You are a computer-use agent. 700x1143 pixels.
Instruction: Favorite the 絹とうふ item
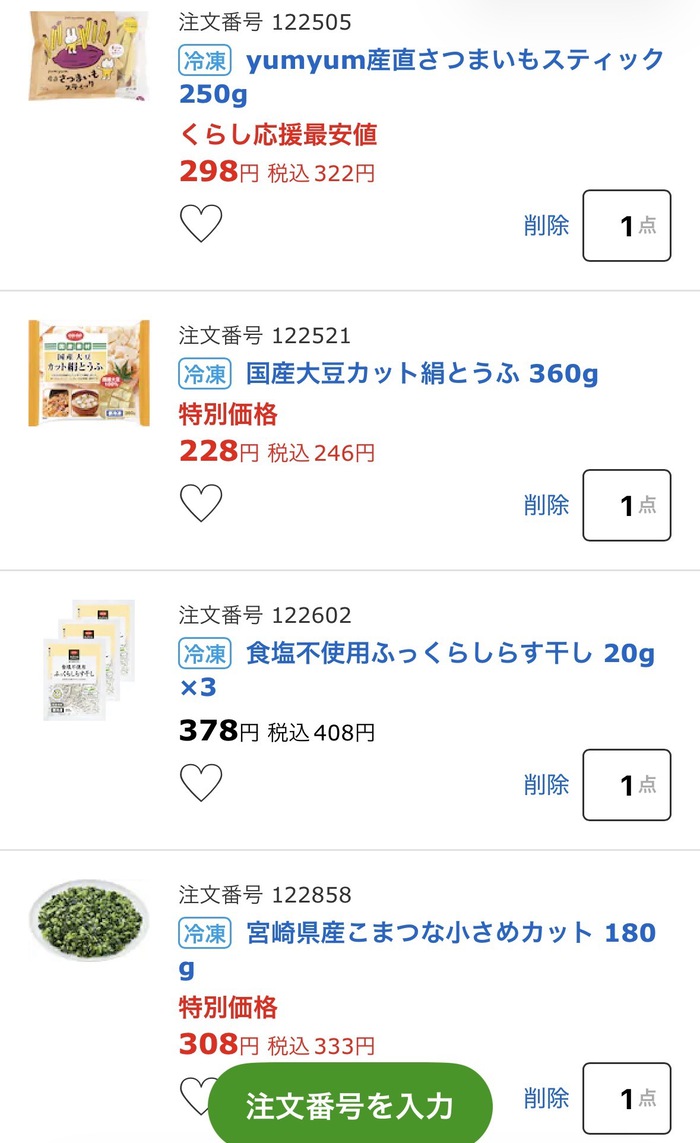(201, 503)
